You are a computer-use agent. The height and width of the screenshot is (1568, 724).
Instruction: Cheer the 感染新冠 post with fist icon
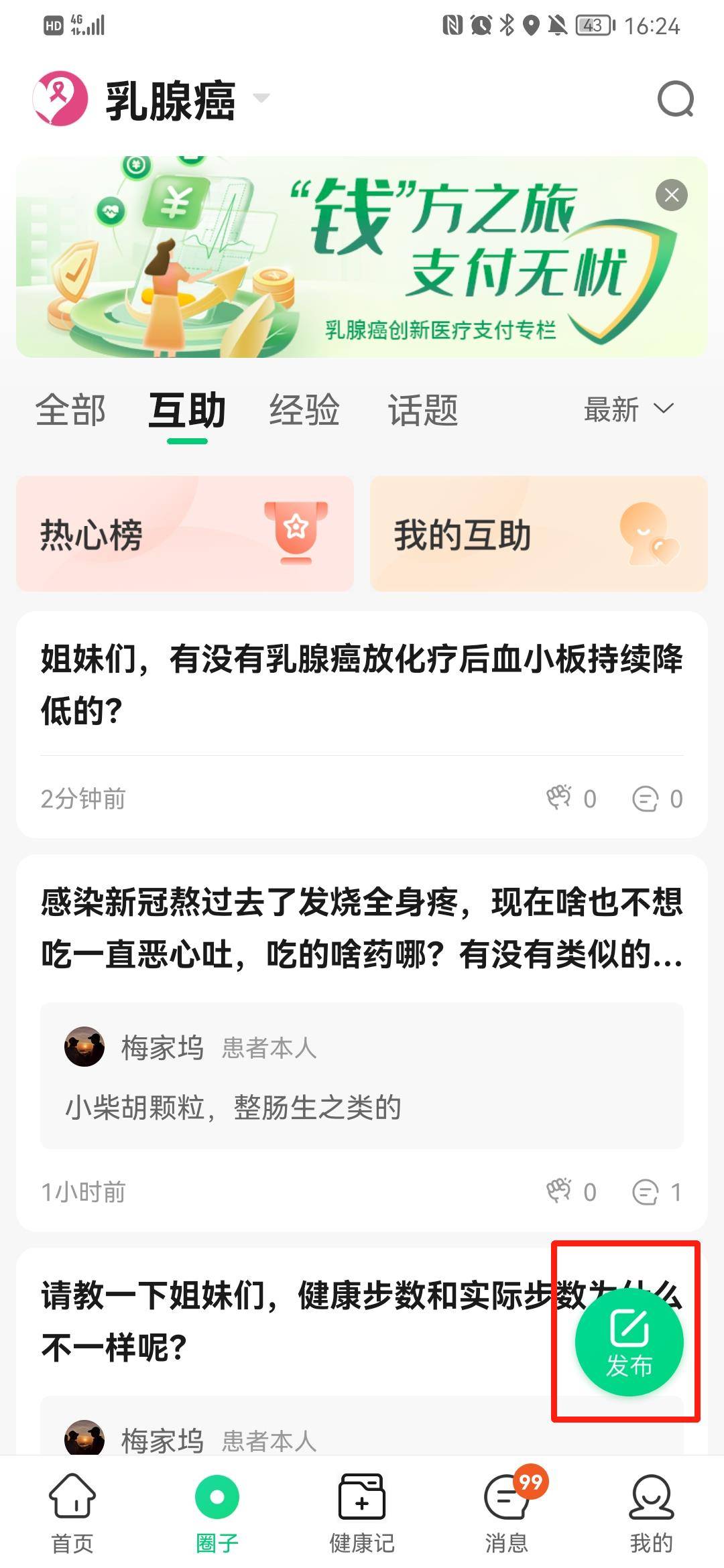pyautogui.click(x=570, y=1191)
